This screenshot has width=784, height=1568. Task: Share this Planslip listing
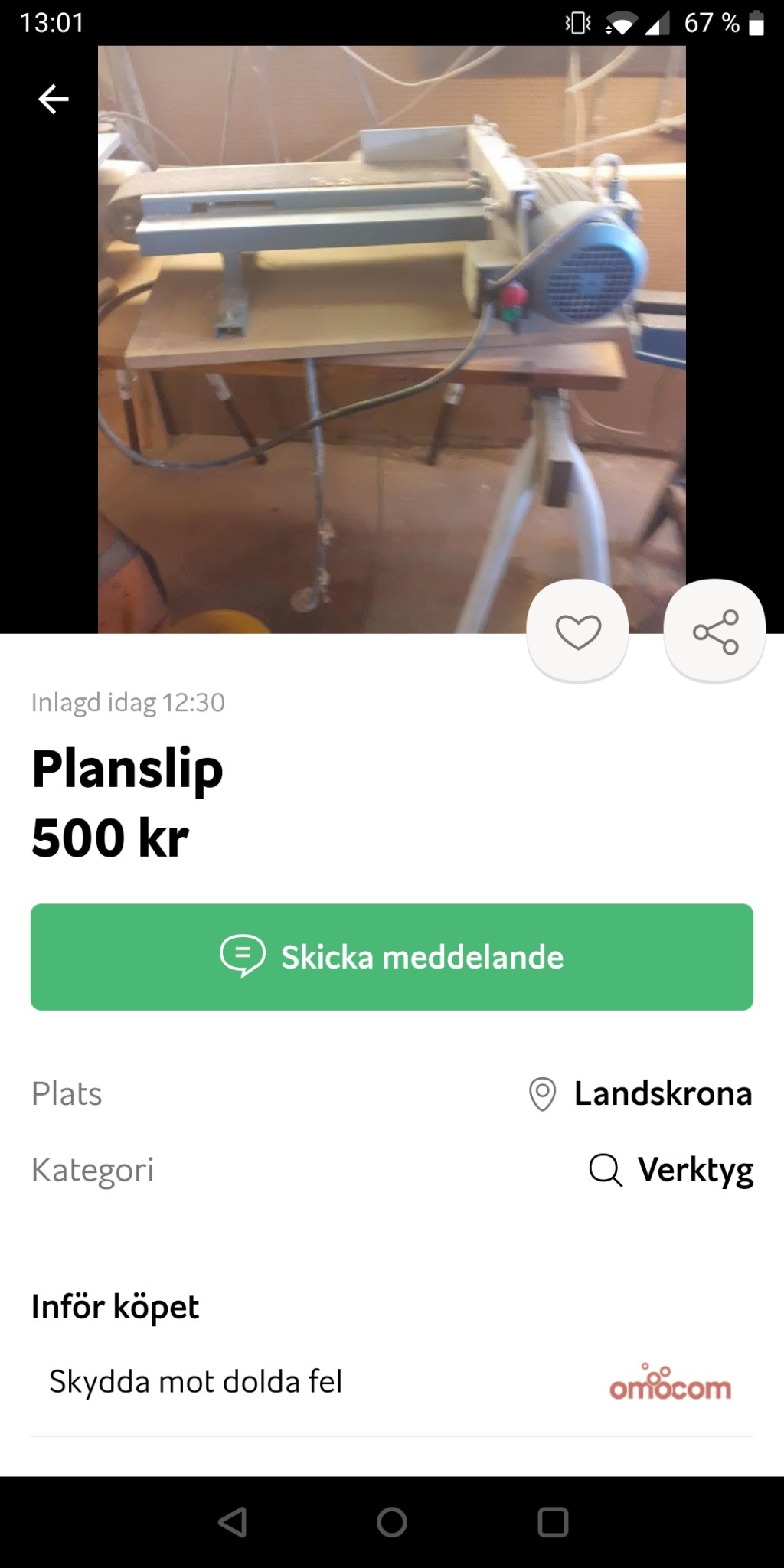(715, 632)
